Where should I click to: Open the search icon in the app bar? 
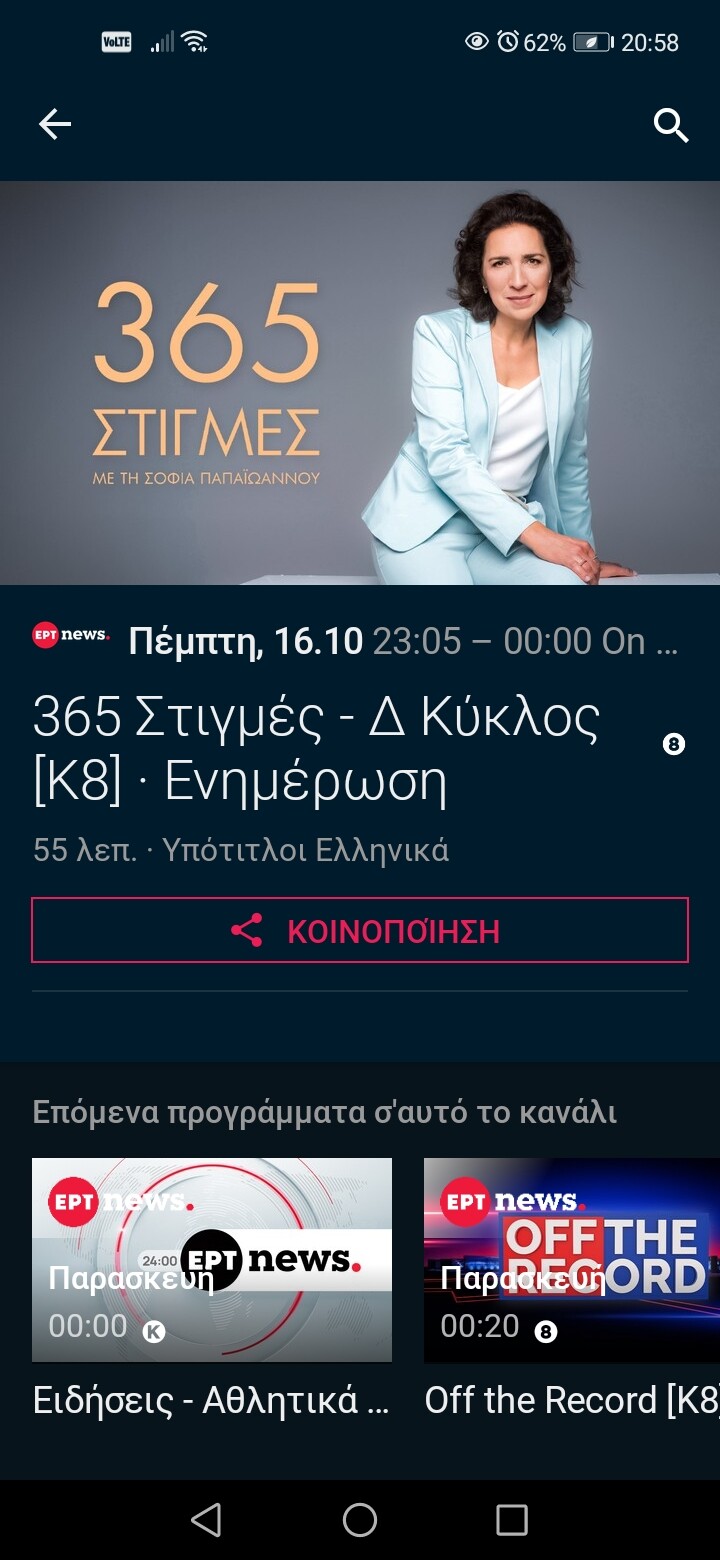[670, 125]
